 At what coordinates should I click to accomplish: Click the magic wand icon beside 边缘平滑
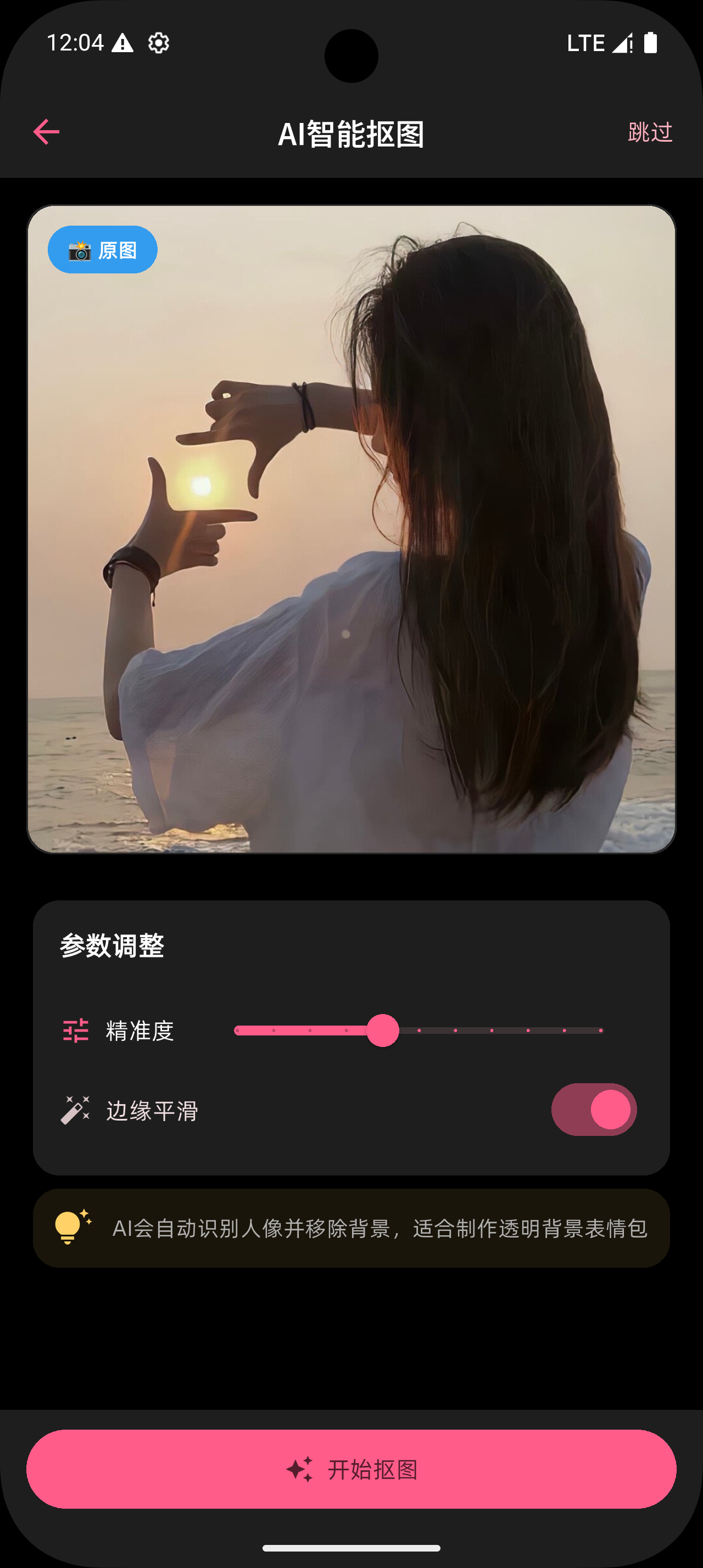tap(76, 1109)
